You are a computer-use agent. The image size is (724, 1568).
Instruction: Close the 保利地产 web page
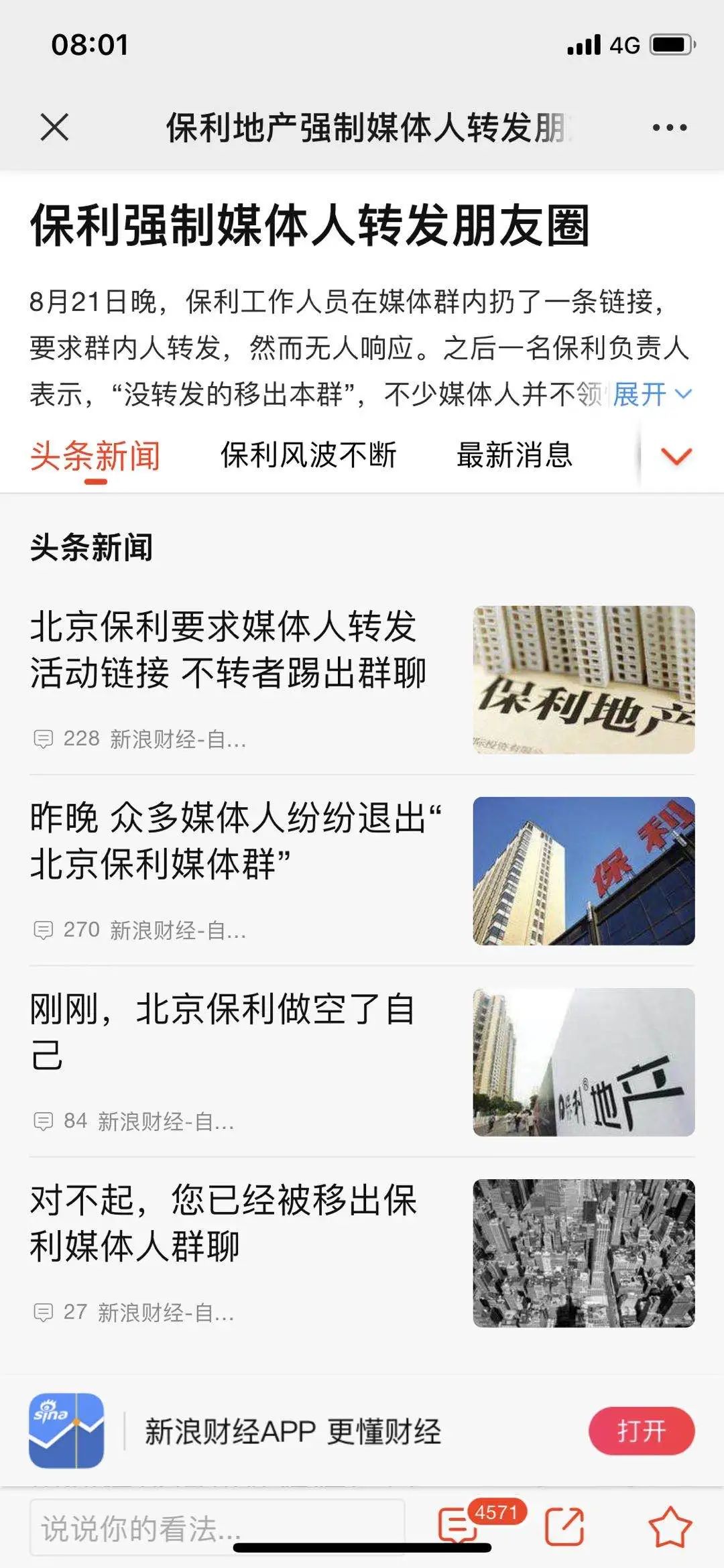[54, 127]
